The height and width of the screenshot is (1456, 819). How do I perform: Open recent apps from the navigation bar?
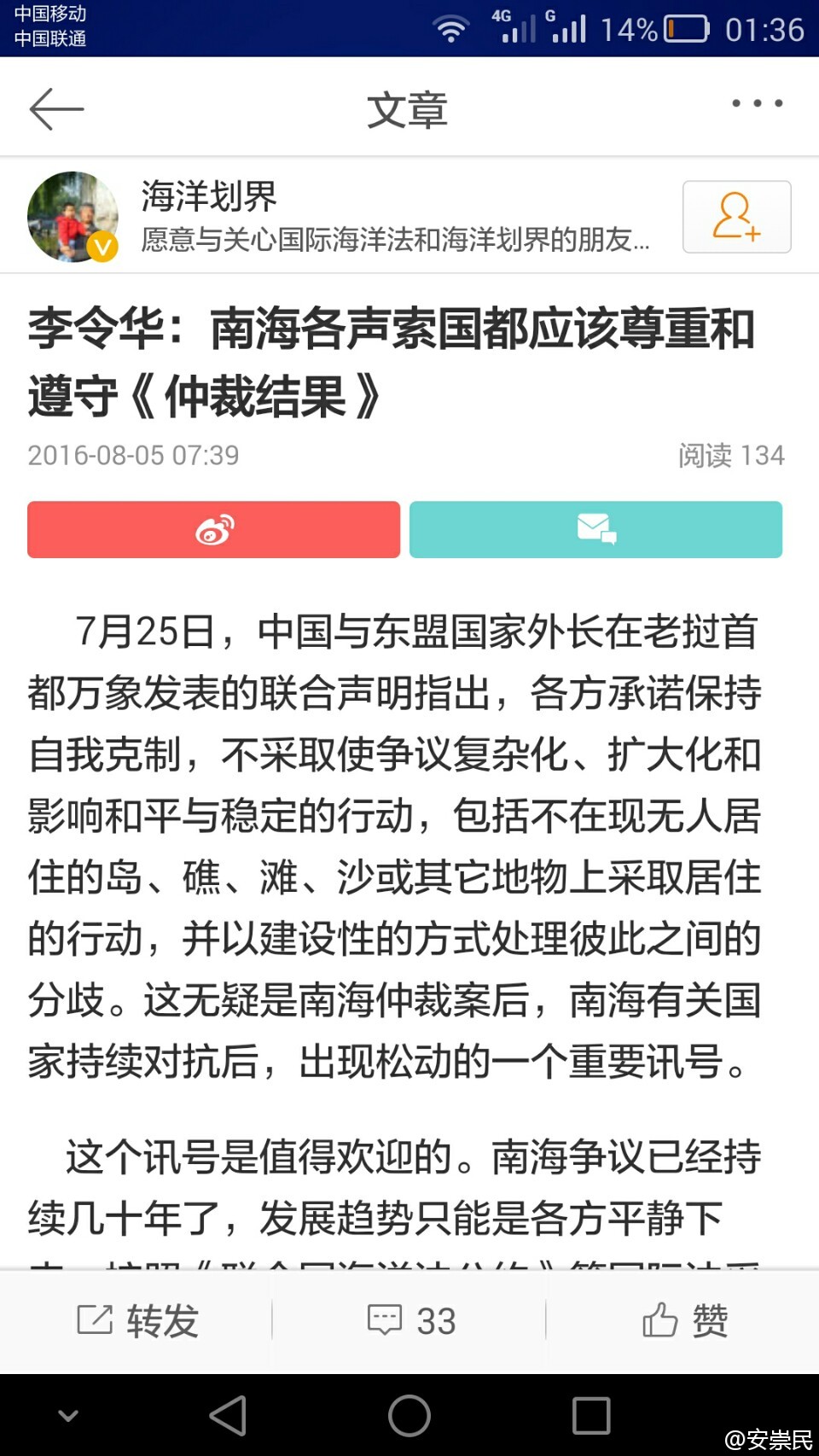point(590,1415)
